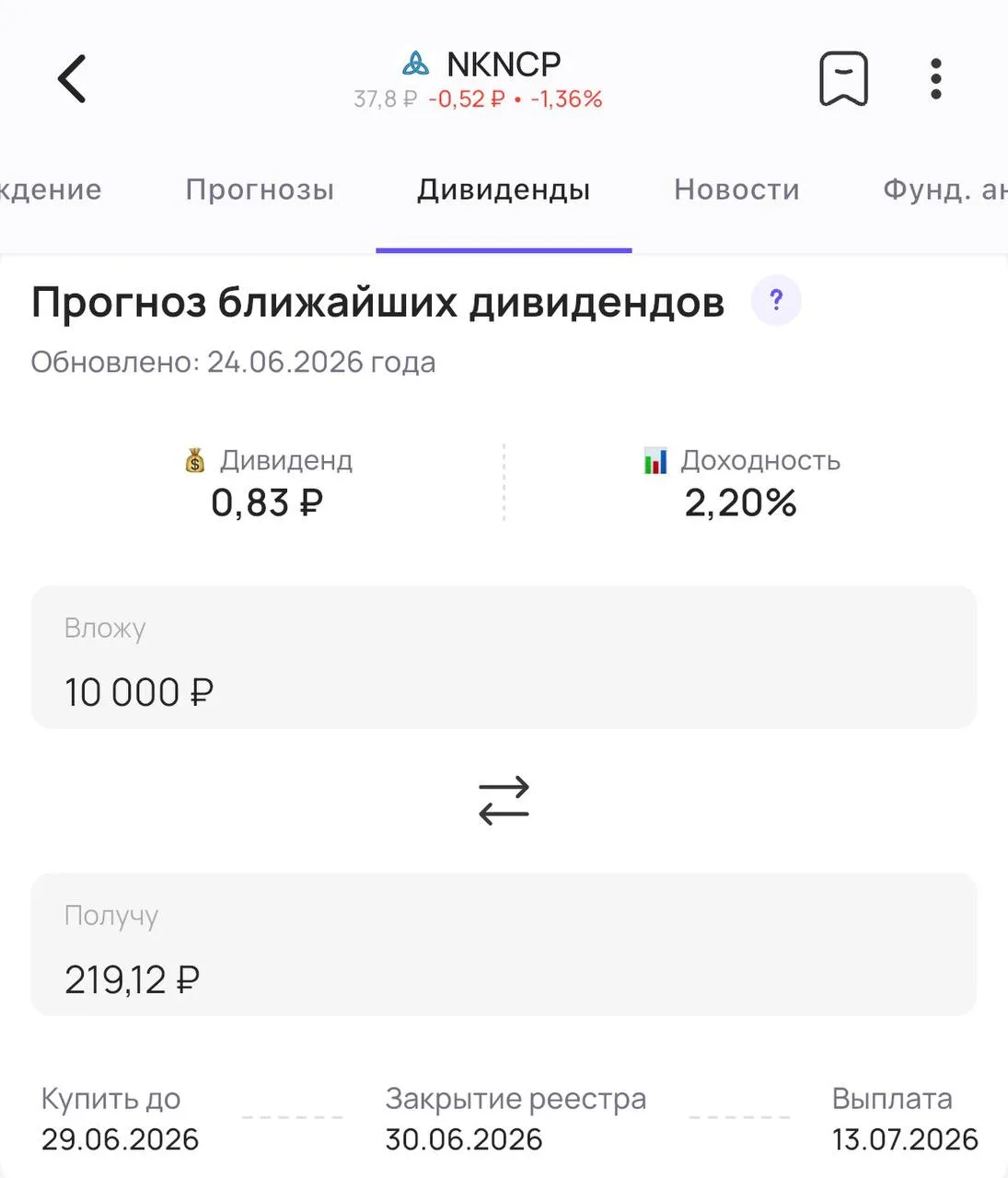Edit the Получу amount field
The width and height of the screenshot is (1008, 1178).
click(504, 944)
